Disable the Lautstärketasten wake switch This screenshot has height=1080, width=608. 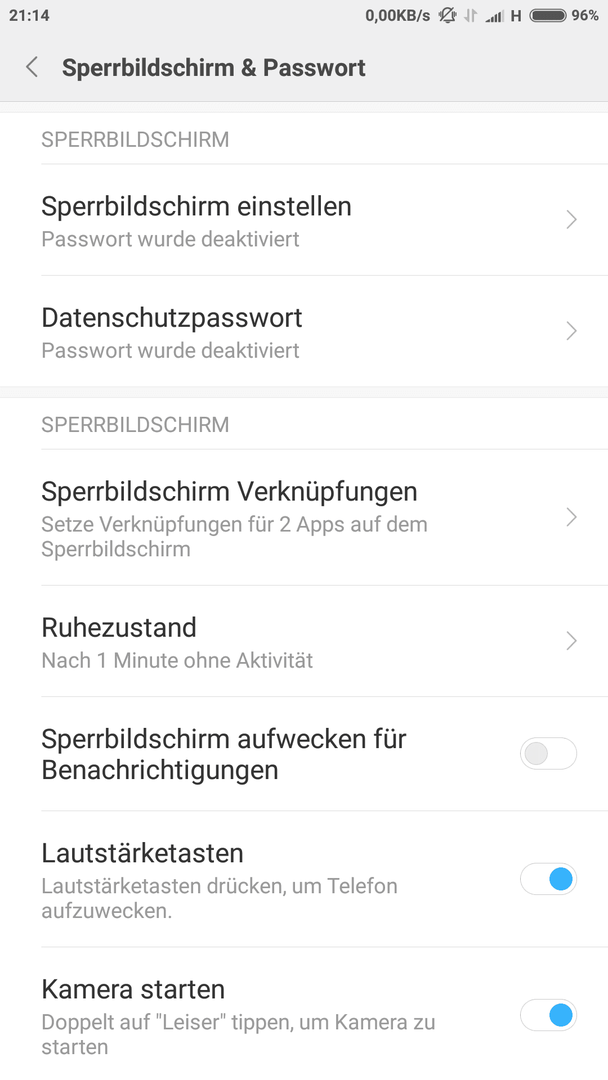[548, 880]
